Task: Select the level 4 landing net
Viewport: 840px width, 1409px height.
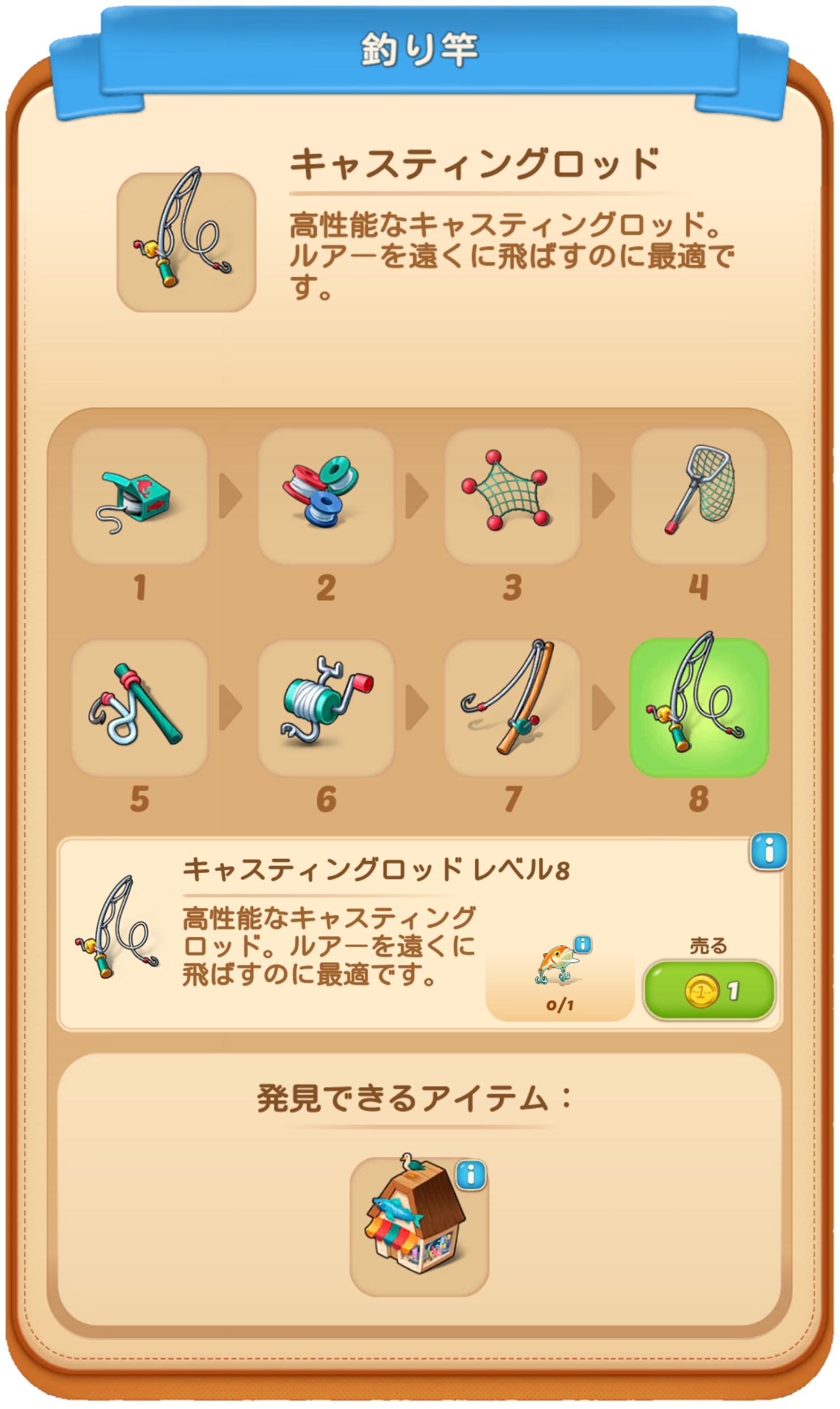Action: tap(699, 496)
